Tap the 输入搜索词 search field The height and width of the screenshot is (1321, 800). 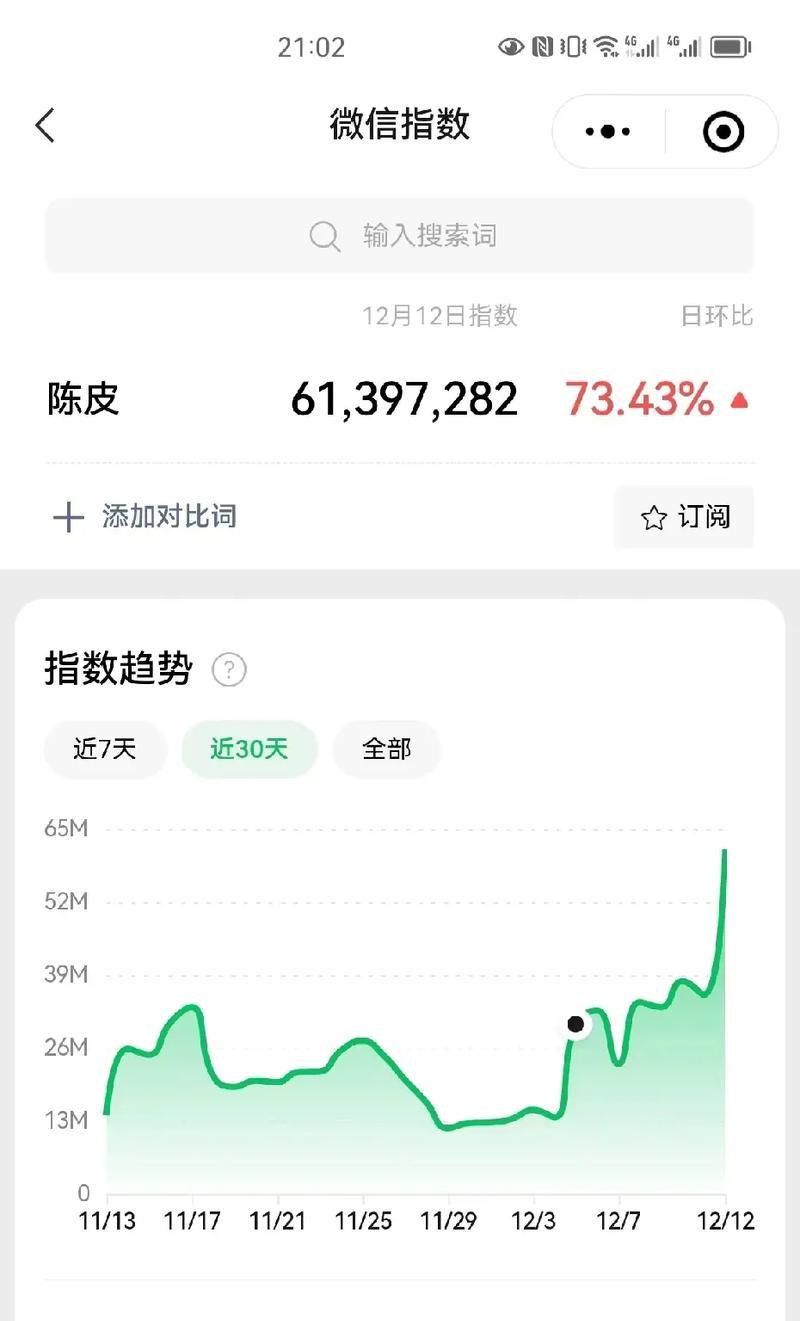[x=400, y=236]
